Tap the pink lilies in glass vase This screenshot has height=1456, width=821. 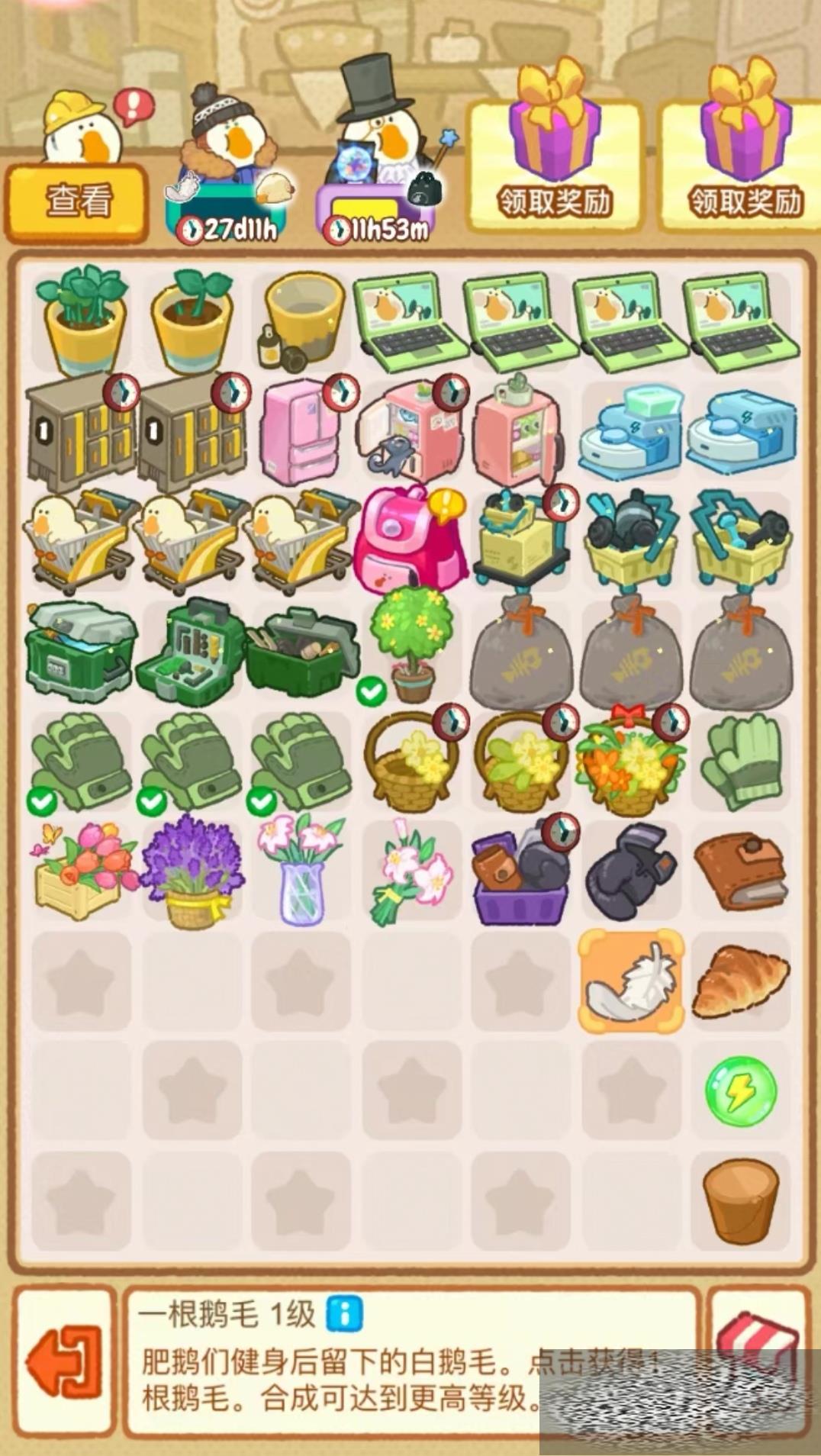301,870
